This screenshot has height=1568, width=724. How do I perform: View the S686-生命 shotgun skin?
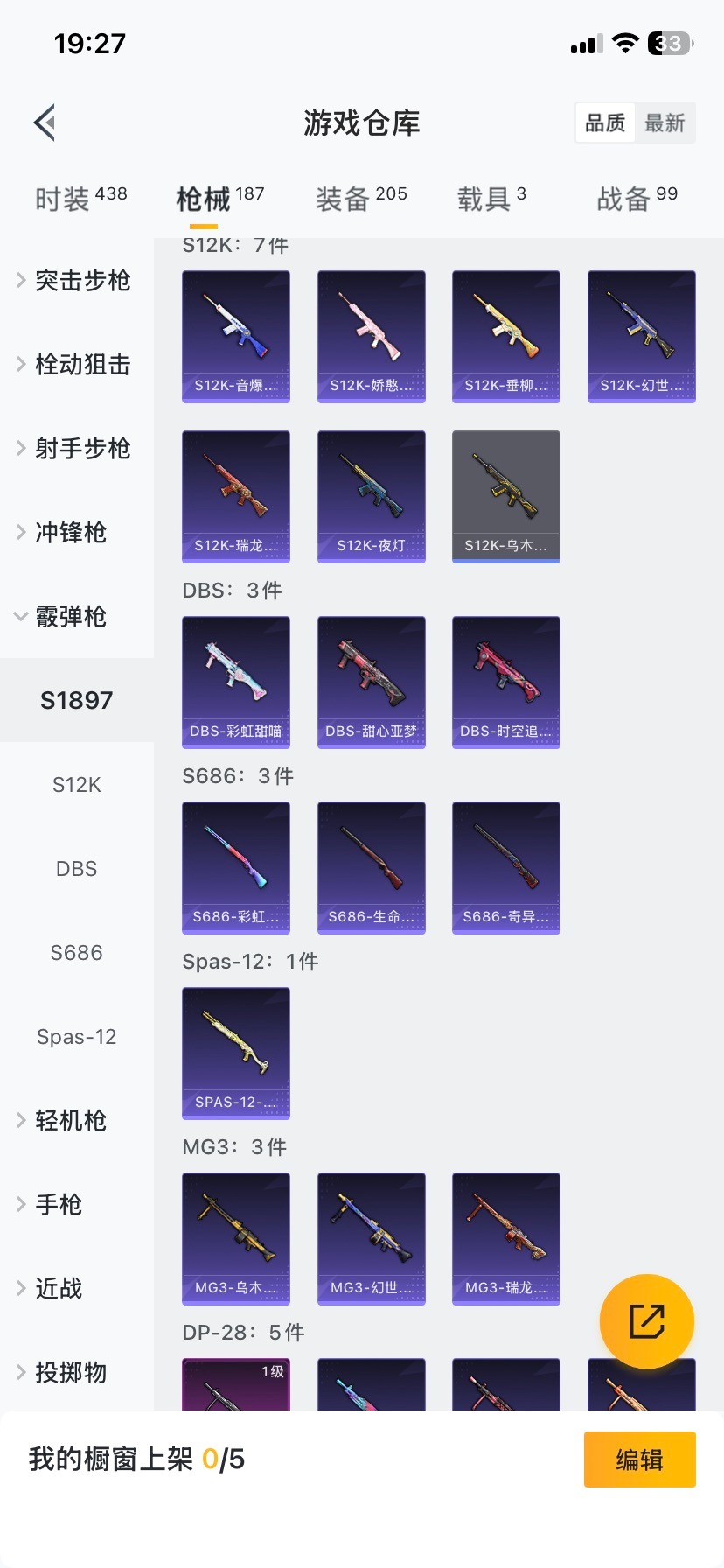coord(371,867)
